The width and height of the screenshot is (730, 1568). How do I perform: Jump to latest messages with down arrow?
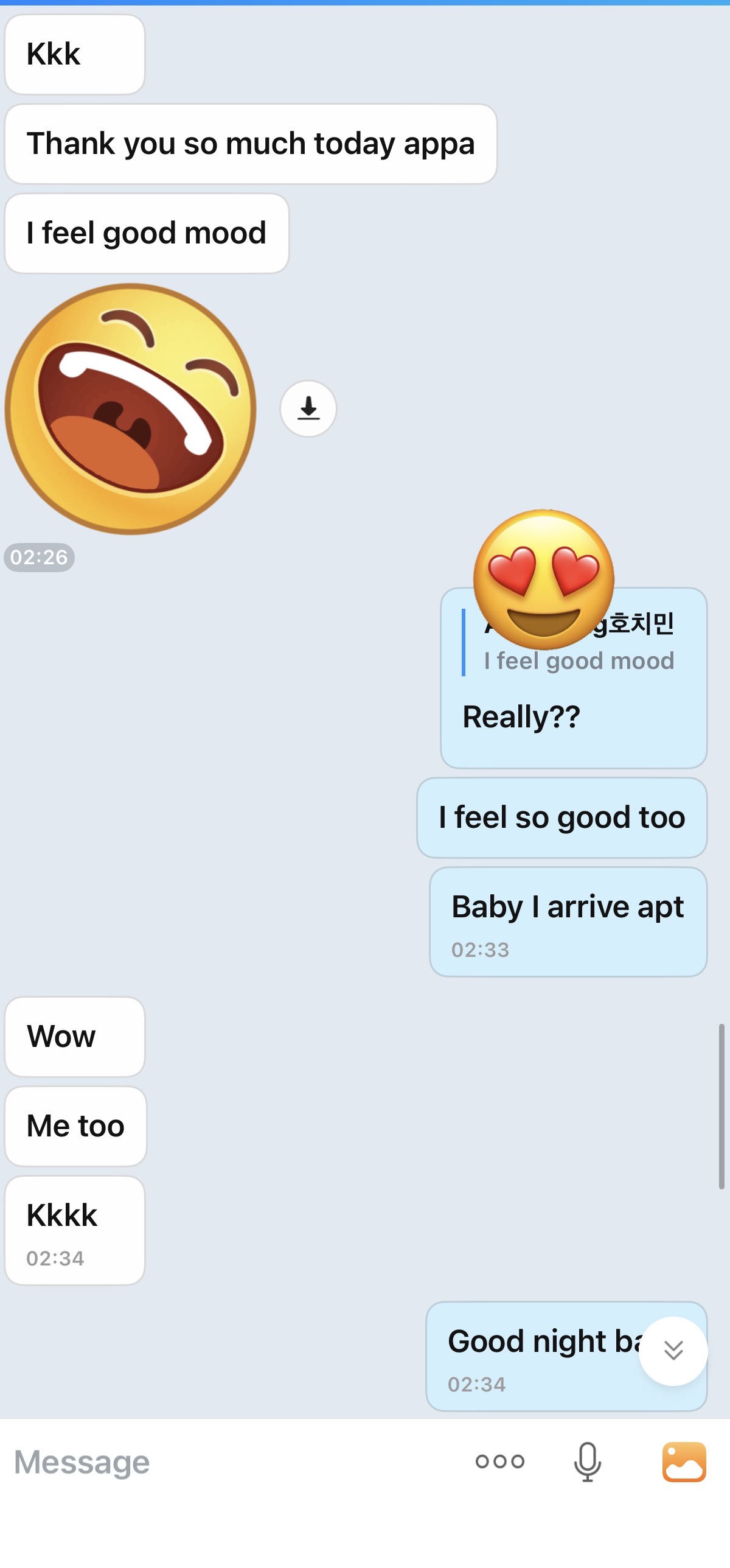click(673, 1351)
